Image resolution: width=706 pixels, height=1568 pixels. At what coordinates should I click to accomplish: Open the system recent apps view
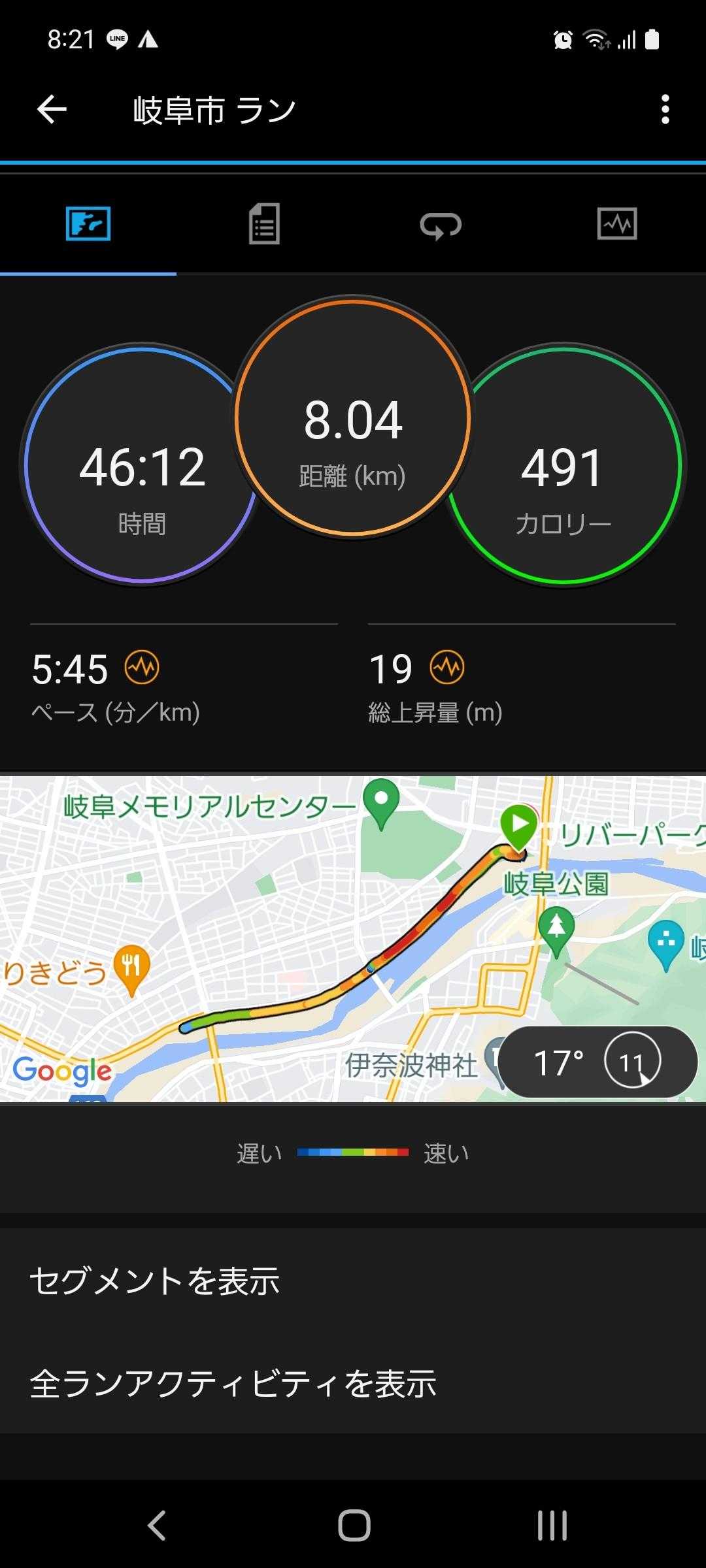(552, 1526)
